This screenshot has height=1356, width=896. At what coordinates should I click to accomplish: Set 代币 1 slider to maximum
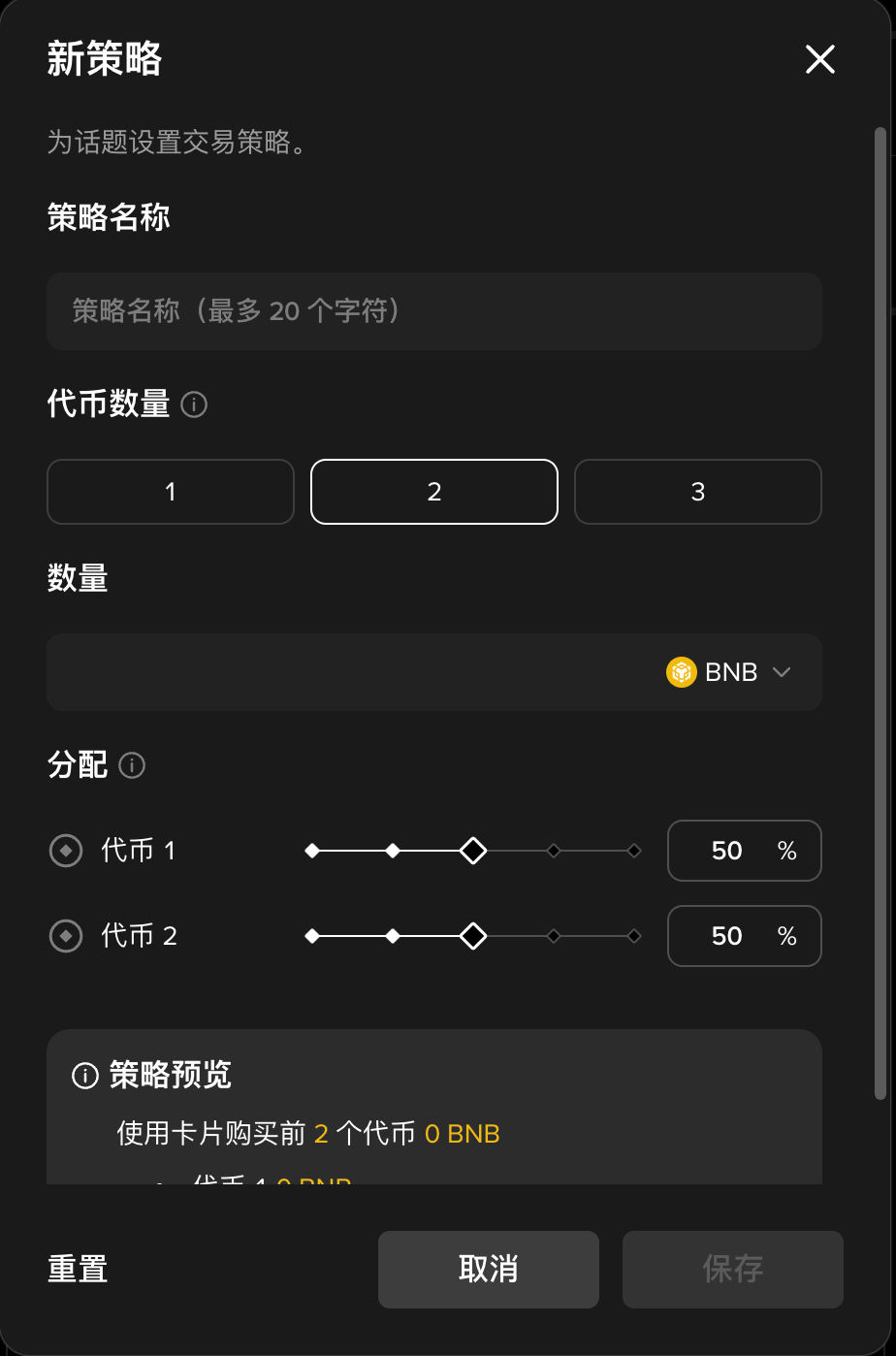(634, 851)
